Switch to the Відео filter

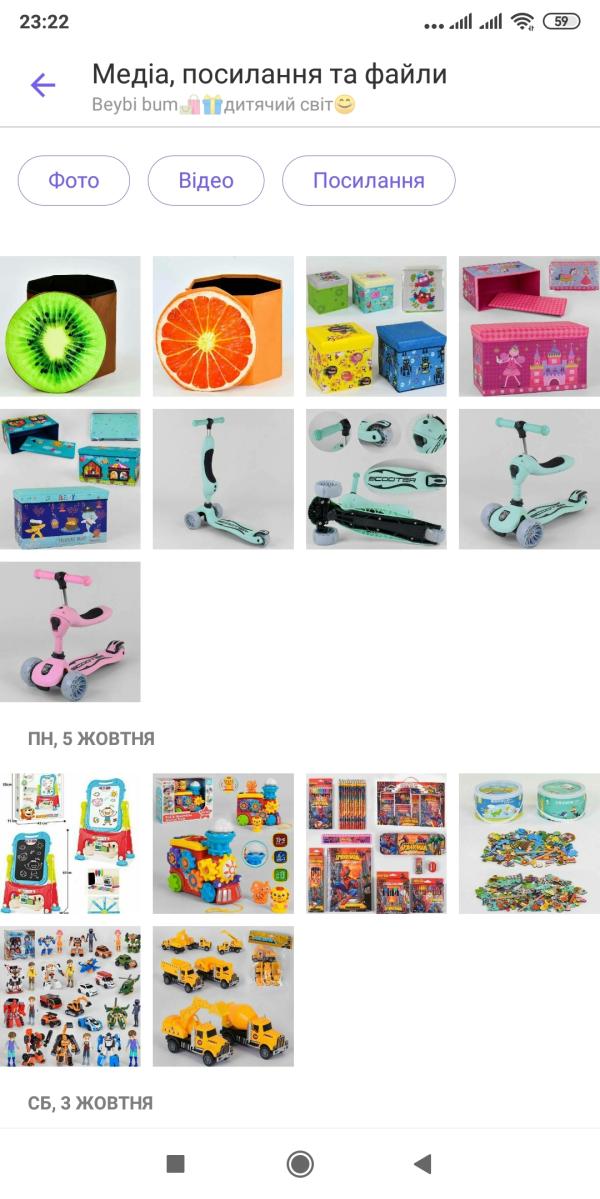click(206, 180)
